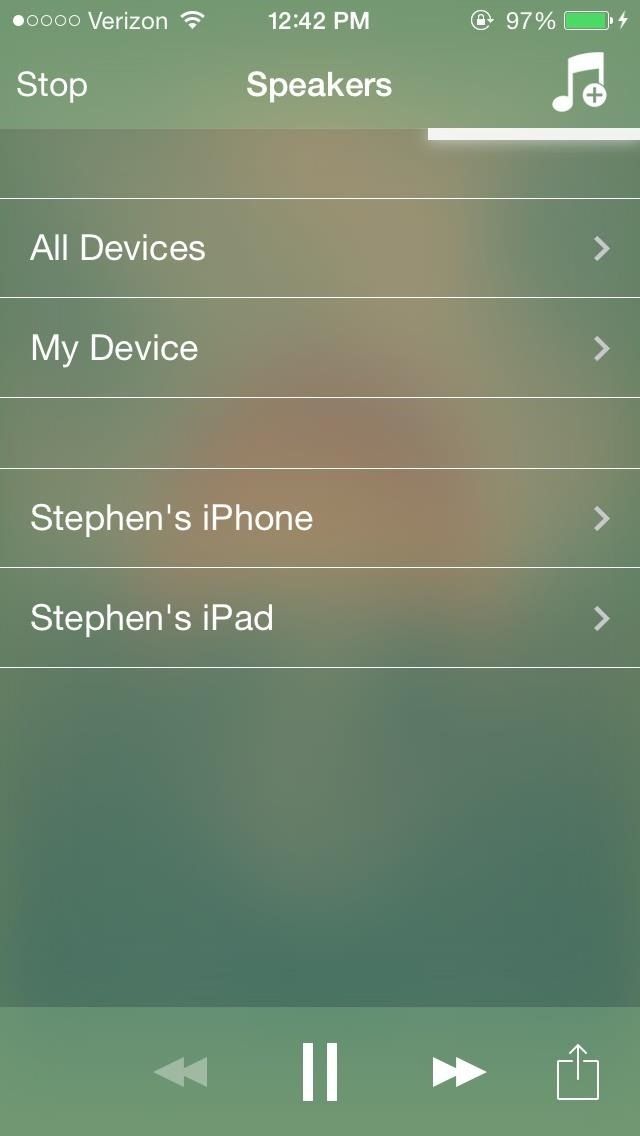Go back to the previous track

181,1072
